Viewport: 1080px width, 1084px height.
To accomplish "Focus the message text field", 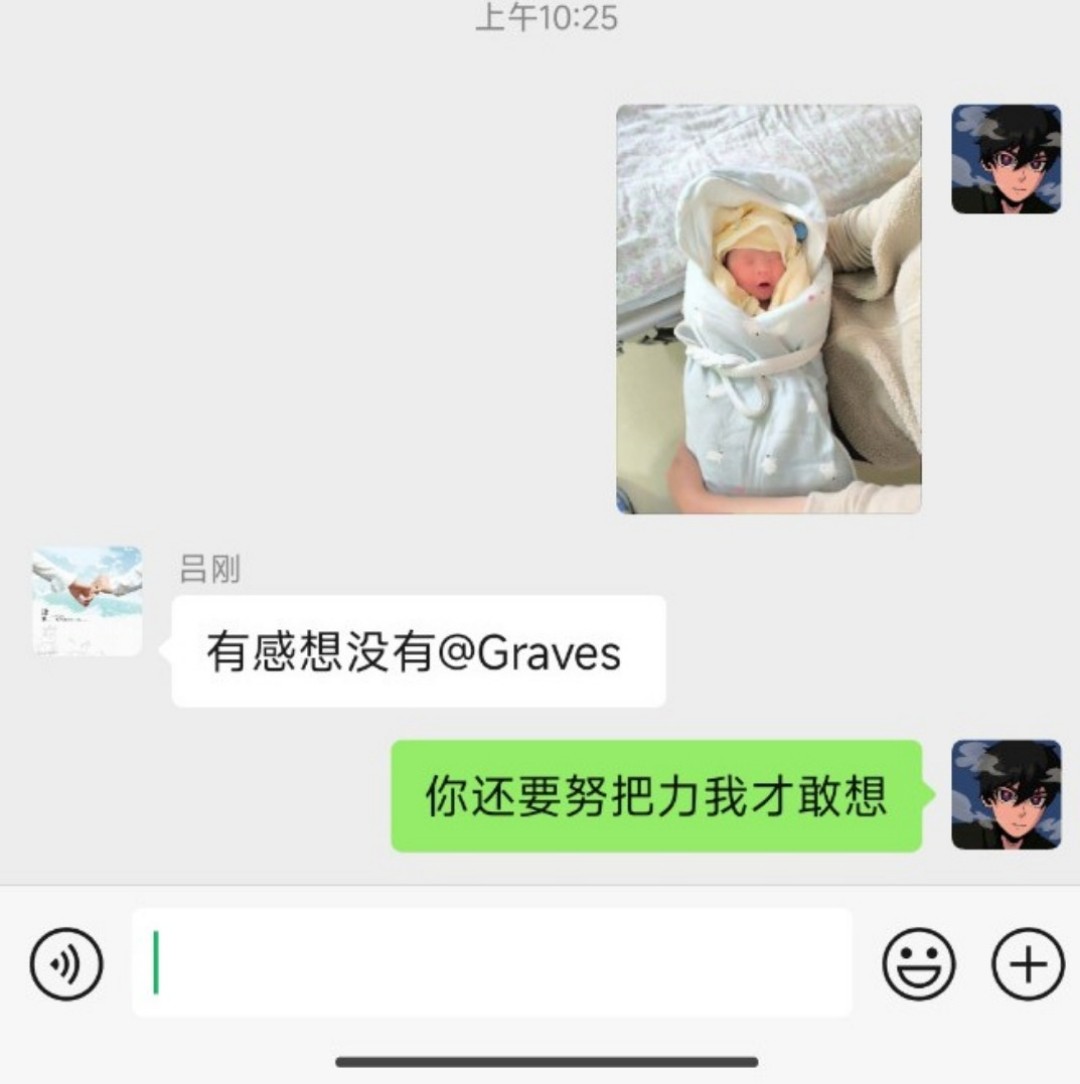I will coord(492,963).
